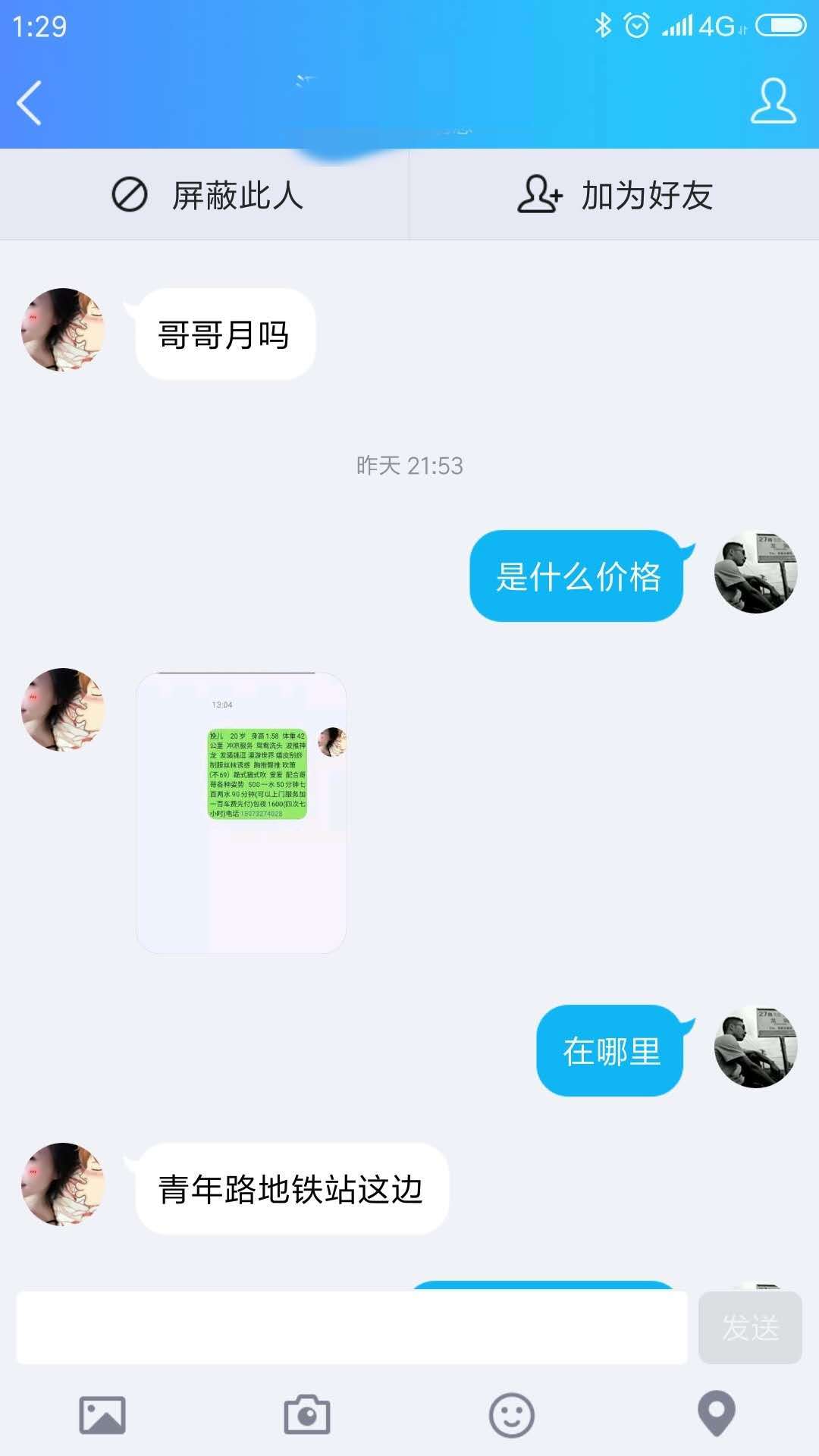819x1456 pixels.
Task: Tap the 发送 send button
Action: point(749,1327)
